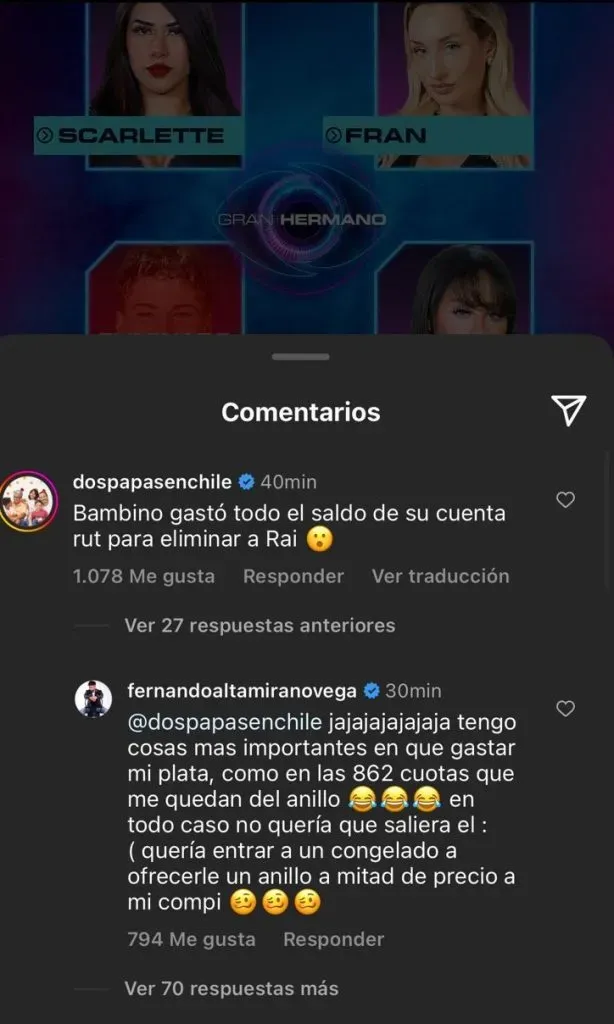This screenshot has width=614, height=1024.
Task: Expand Ver 27 respuestas anteriores
Action: (x=259, y=625)
